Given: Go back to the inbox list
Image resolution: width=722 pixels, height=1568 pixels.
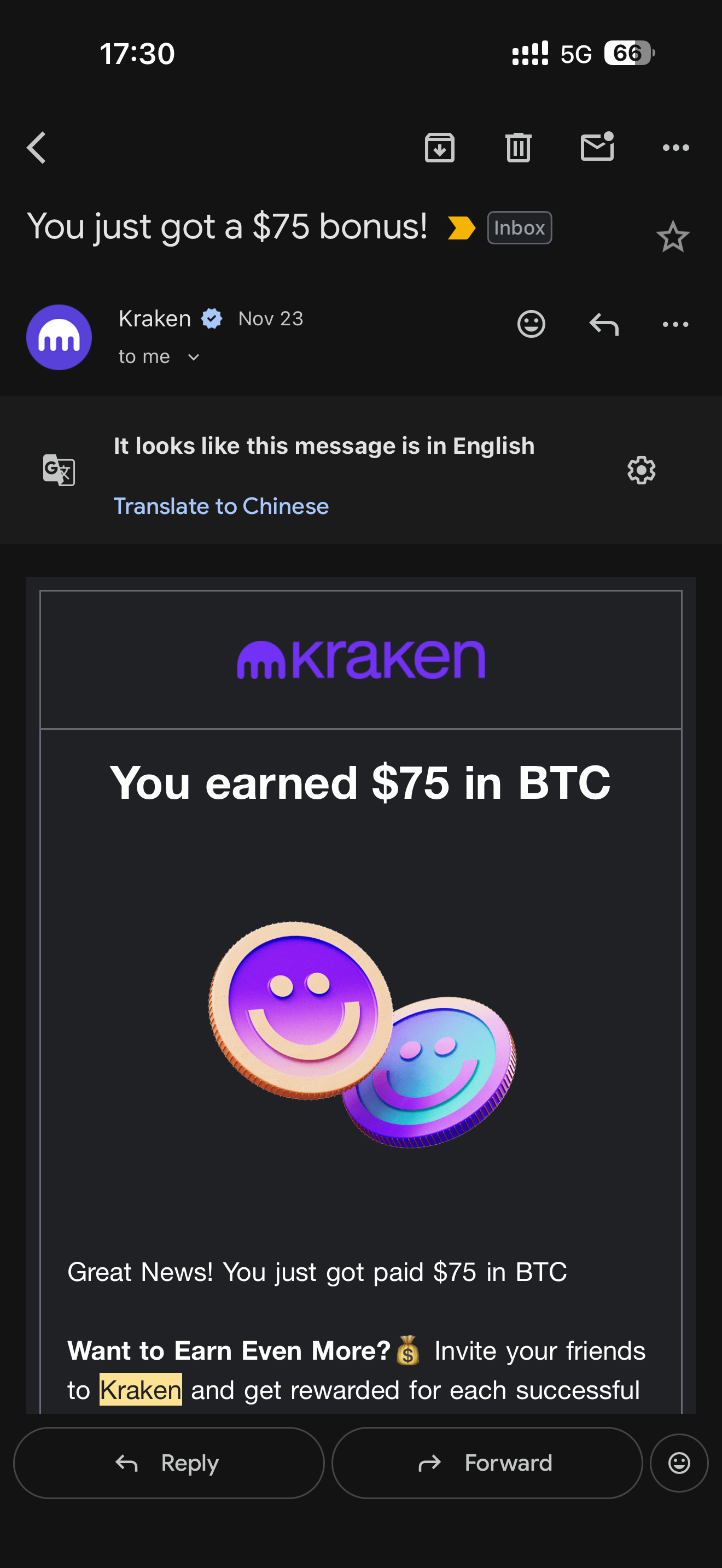Looking at the screenshot, I should (x=37, y=148).
